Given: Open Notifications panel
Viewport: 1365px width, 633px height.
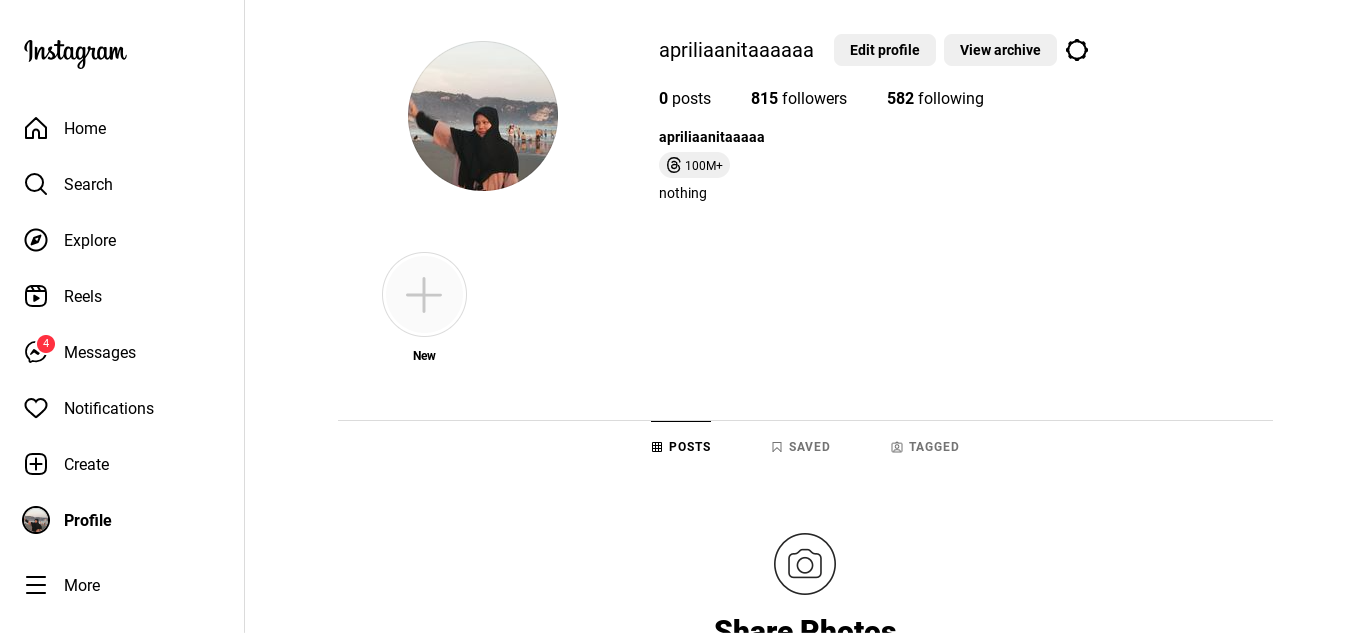Looking at the screenshot, I should pos(108,408).
